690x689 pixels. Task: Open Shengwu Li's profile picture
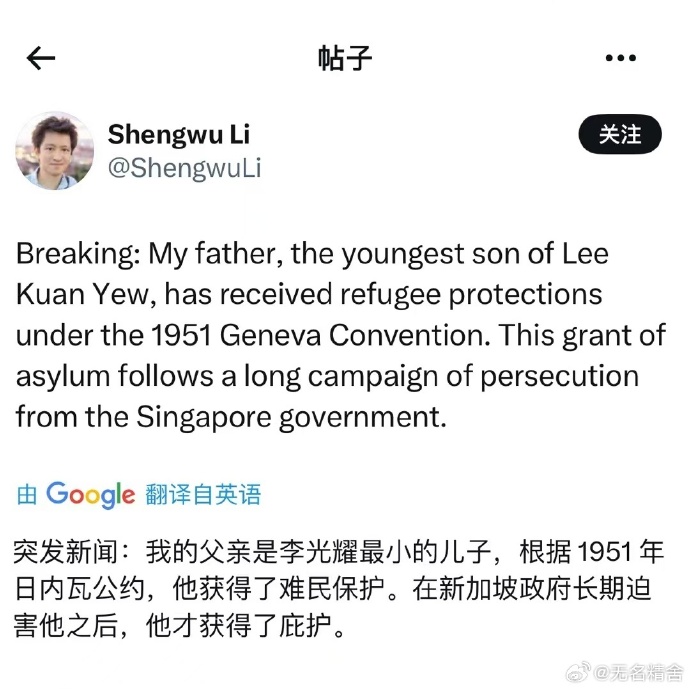[x=55, y=151]
